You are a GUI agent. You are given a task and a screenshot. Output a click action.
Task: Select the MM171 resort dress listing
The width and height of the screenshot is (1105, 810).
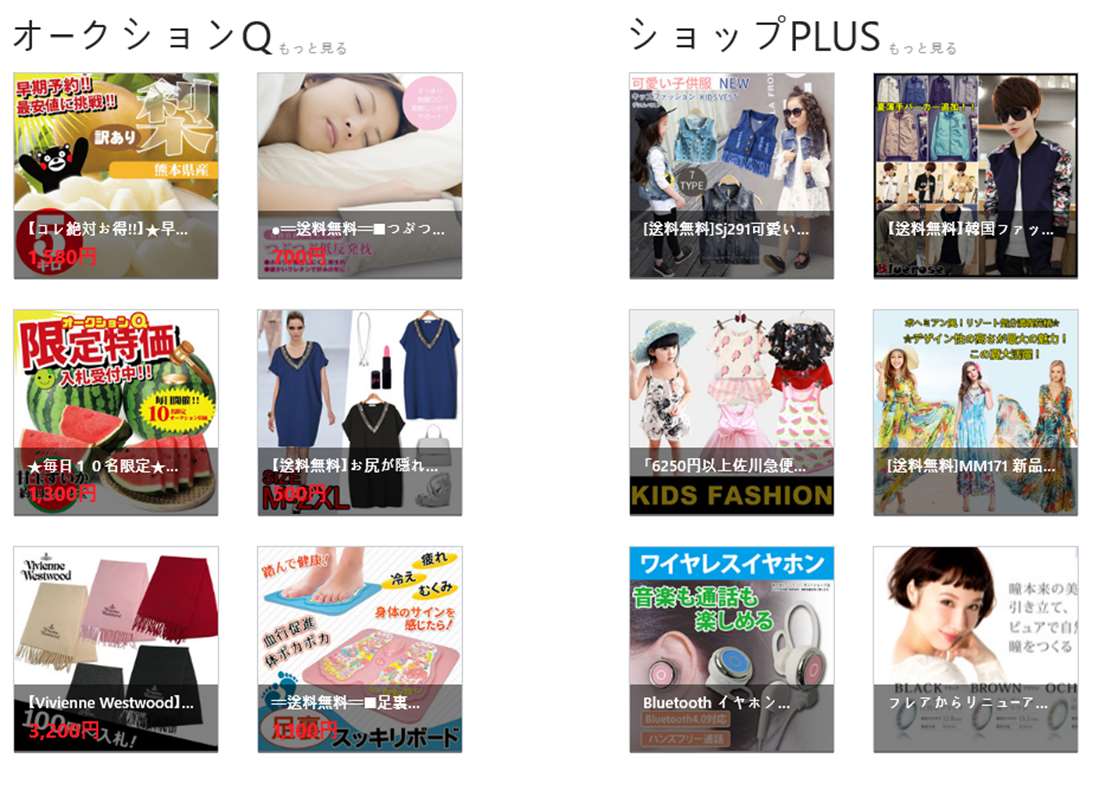tap(975, 412)
